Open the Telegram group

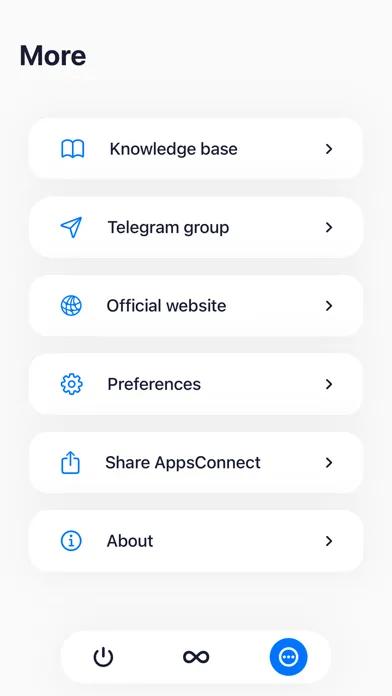(x=196, y=227)
